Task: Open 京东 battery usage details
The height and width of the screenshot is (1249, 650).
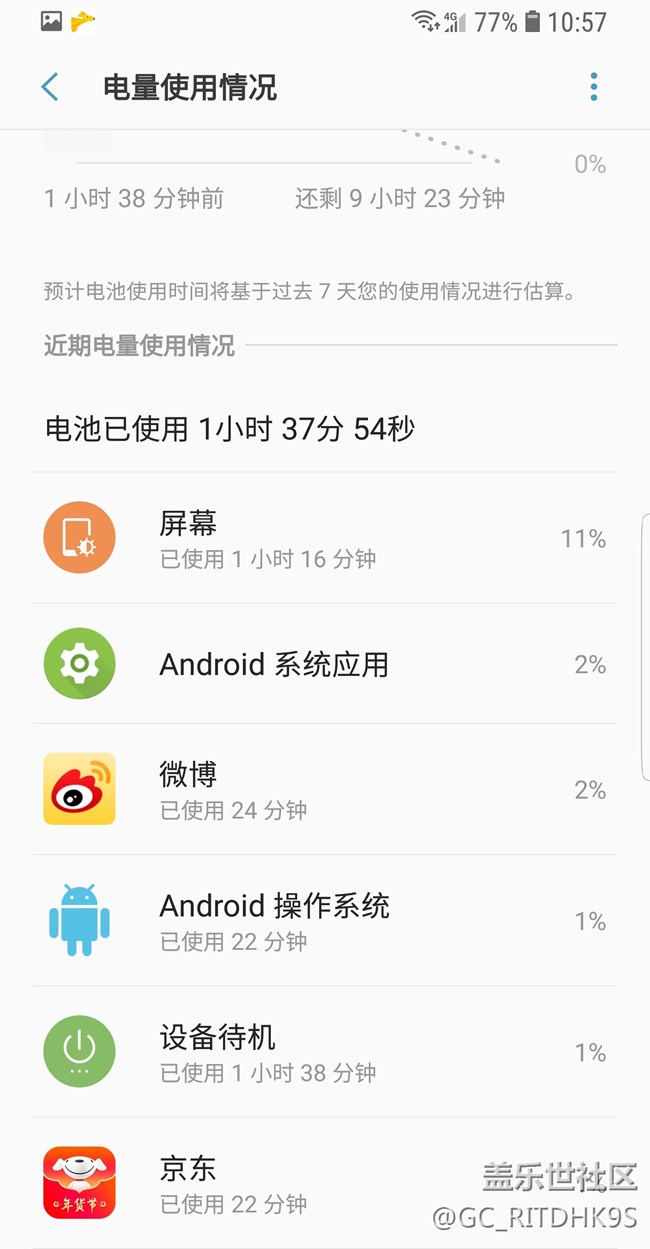Action: point(325,1183)
